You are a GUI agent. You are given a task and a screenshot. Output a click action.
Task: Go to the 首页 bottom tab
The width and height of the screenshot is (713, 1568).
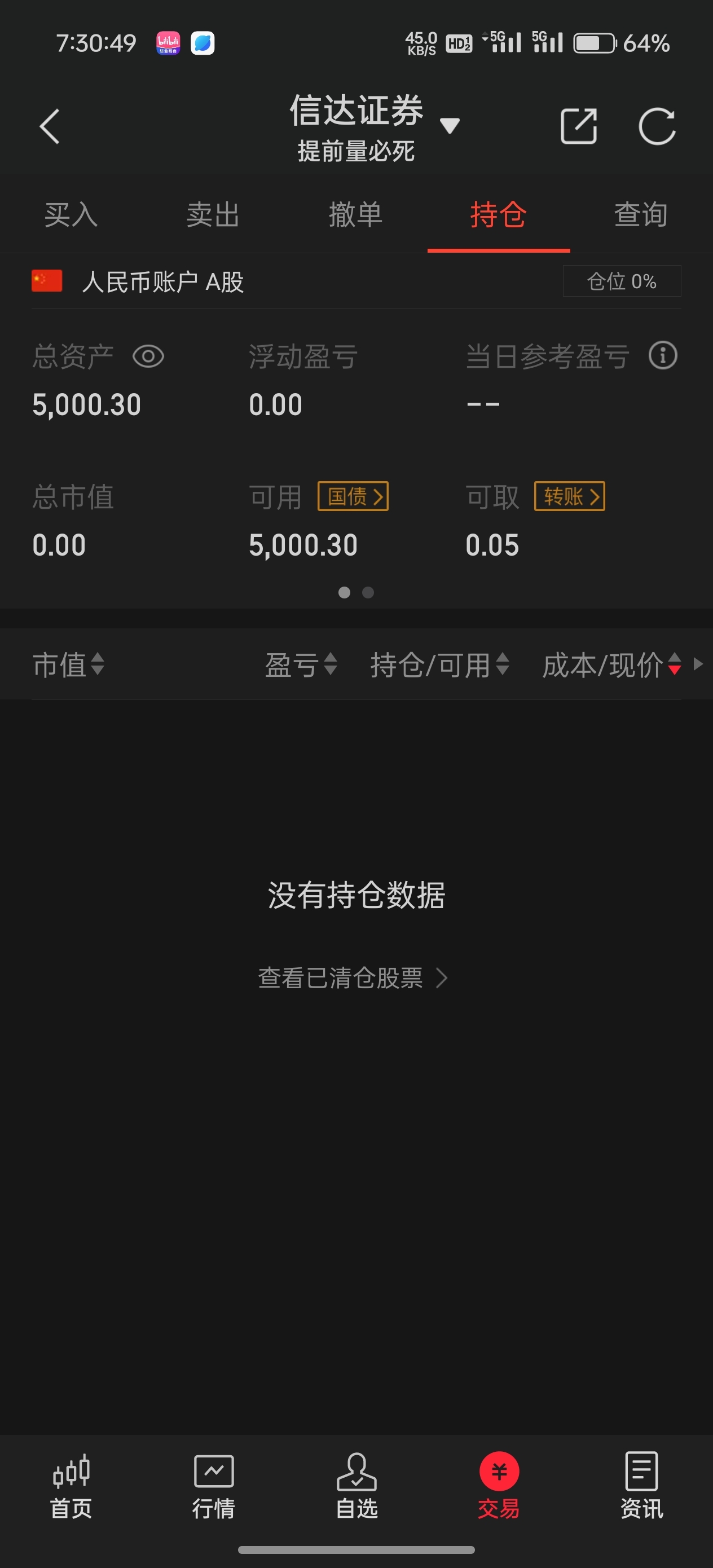pos(71,1486)
